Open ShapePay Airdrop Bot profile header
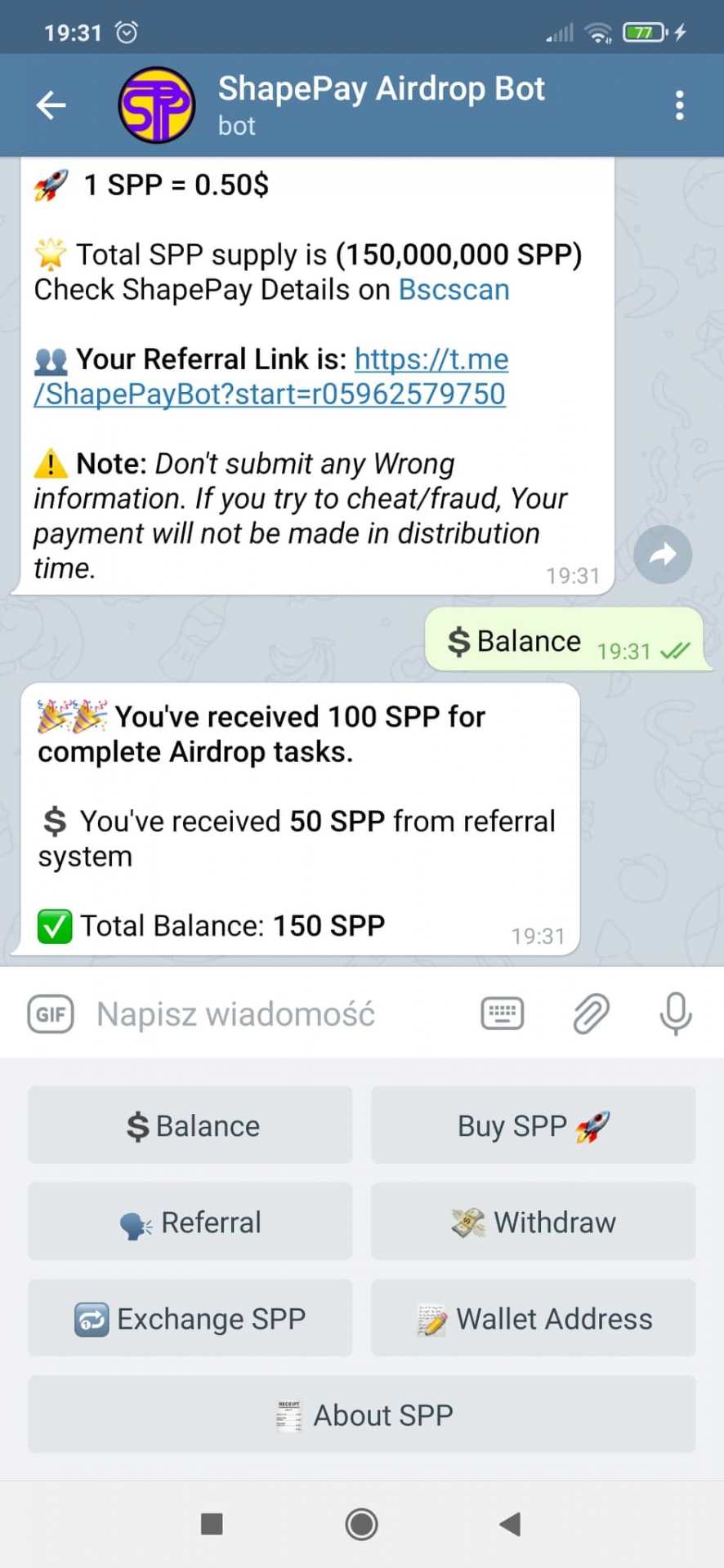The width and height of the screenshot is (724, 1568). click(x=380, y=105)
